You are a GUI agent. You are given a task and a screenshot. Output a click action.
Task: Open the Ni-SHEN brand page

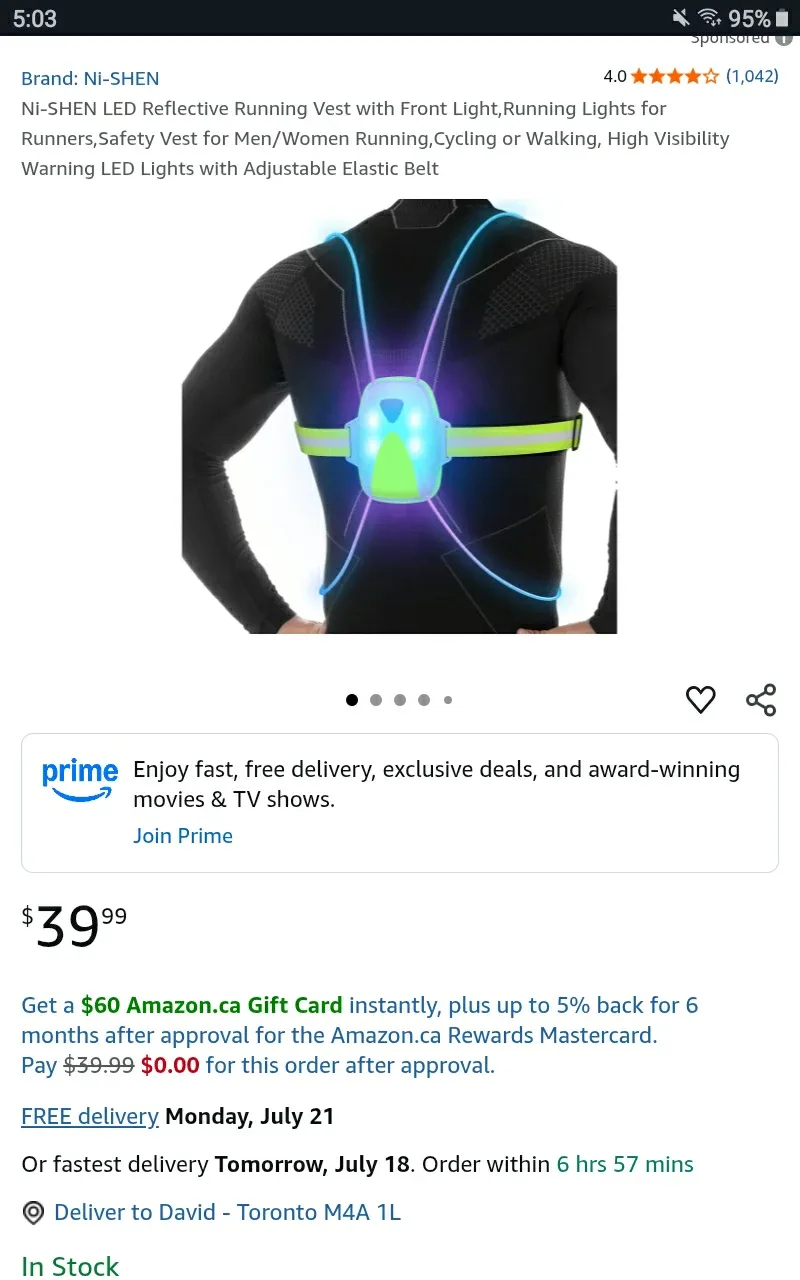[90, 78]
